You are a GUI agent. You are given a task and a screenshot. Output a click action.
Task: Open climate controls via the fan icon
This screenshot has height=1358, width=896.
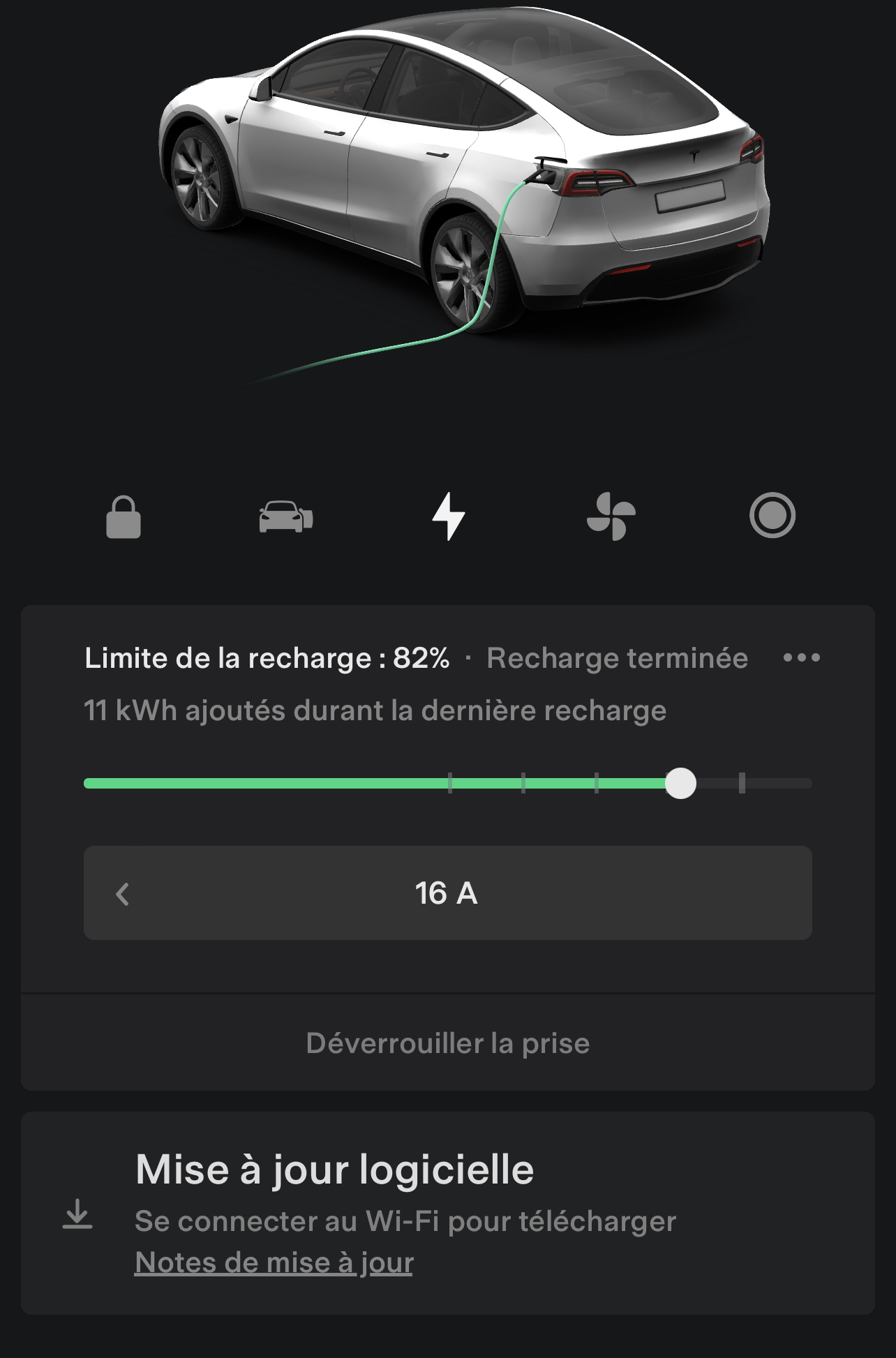pos(611,516)
